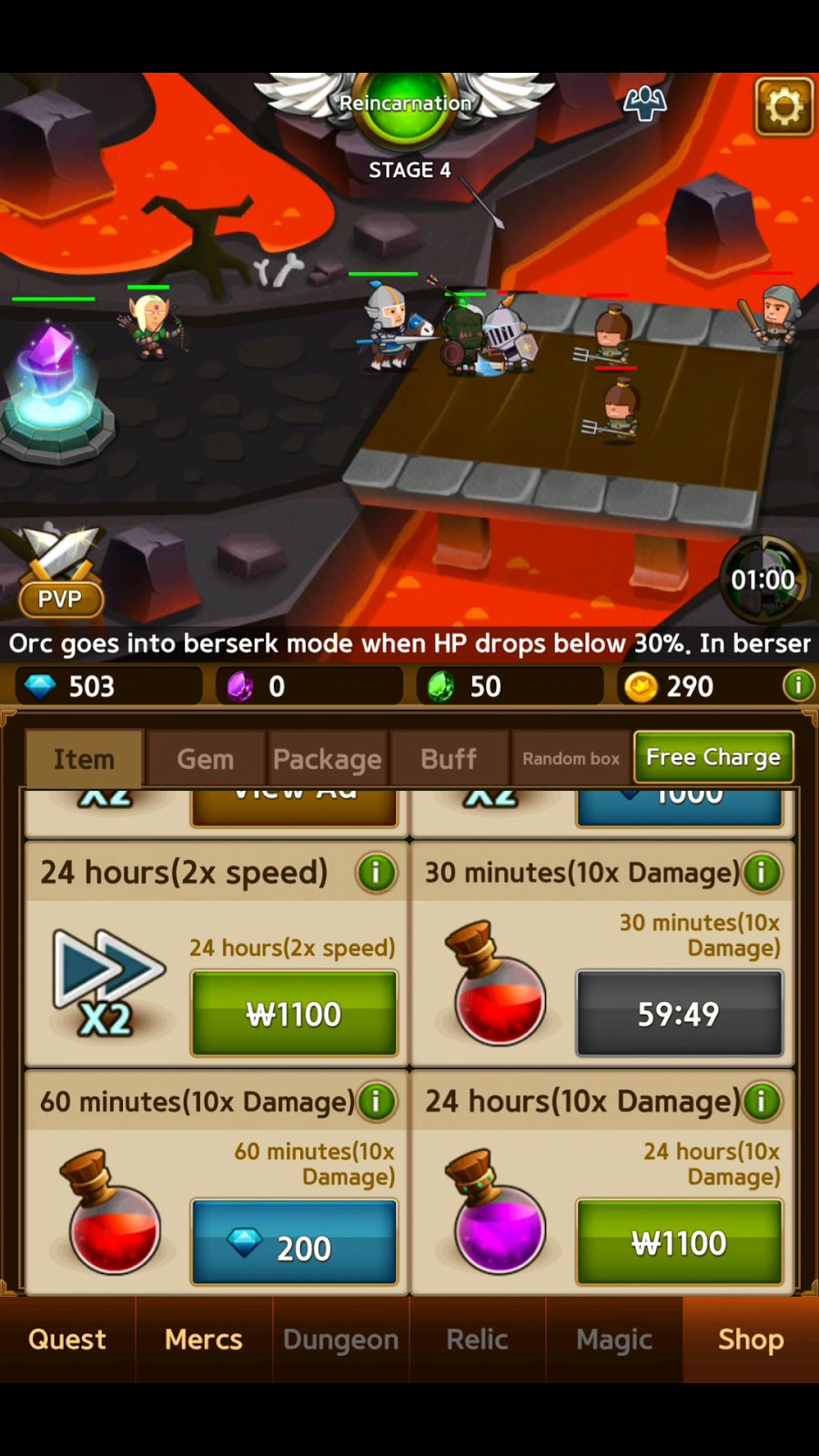Show info for 24 hours(2x speed)

(376, 873)
